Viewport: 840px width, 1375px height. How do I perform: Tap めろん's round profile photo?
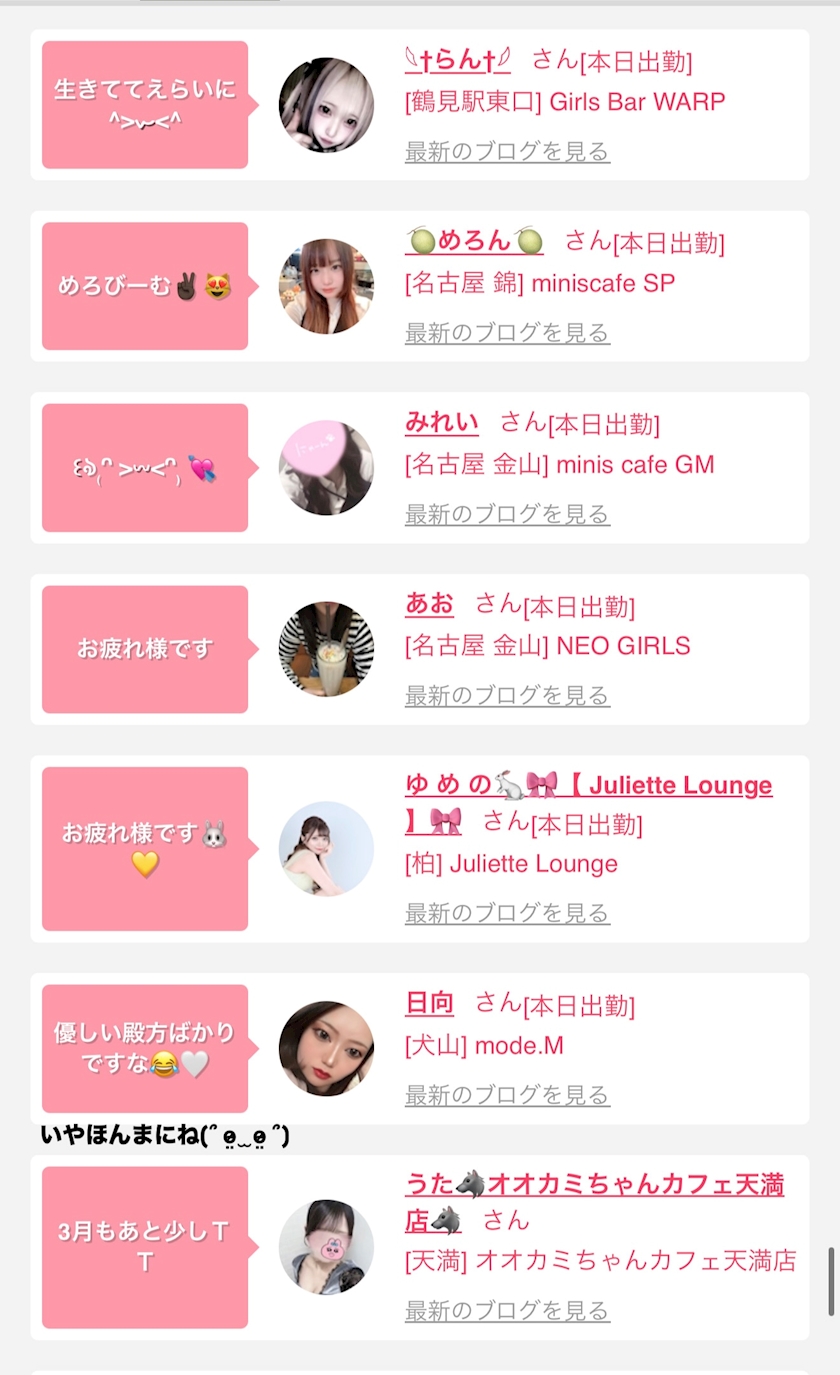326,286
